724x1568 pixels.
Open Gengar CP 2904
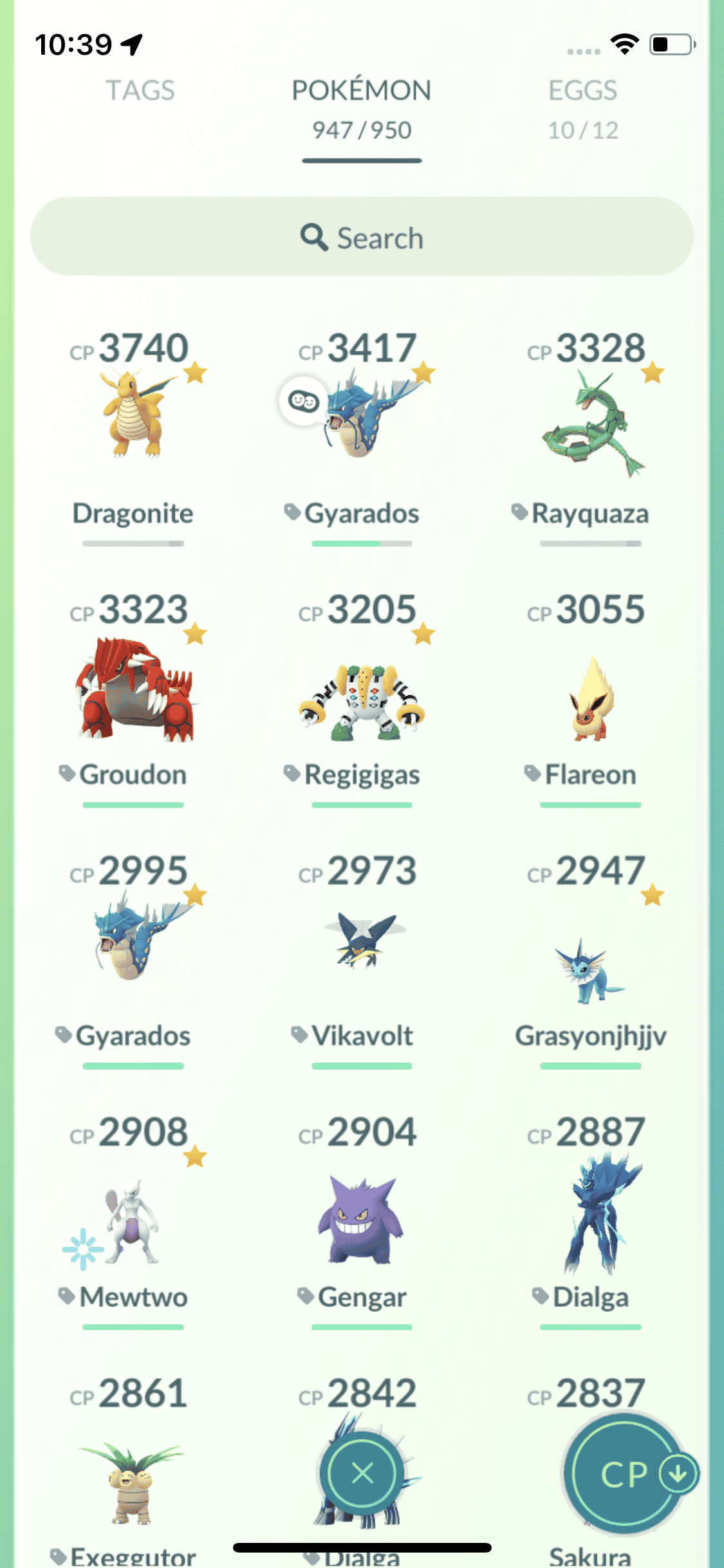click(361, 1220)
